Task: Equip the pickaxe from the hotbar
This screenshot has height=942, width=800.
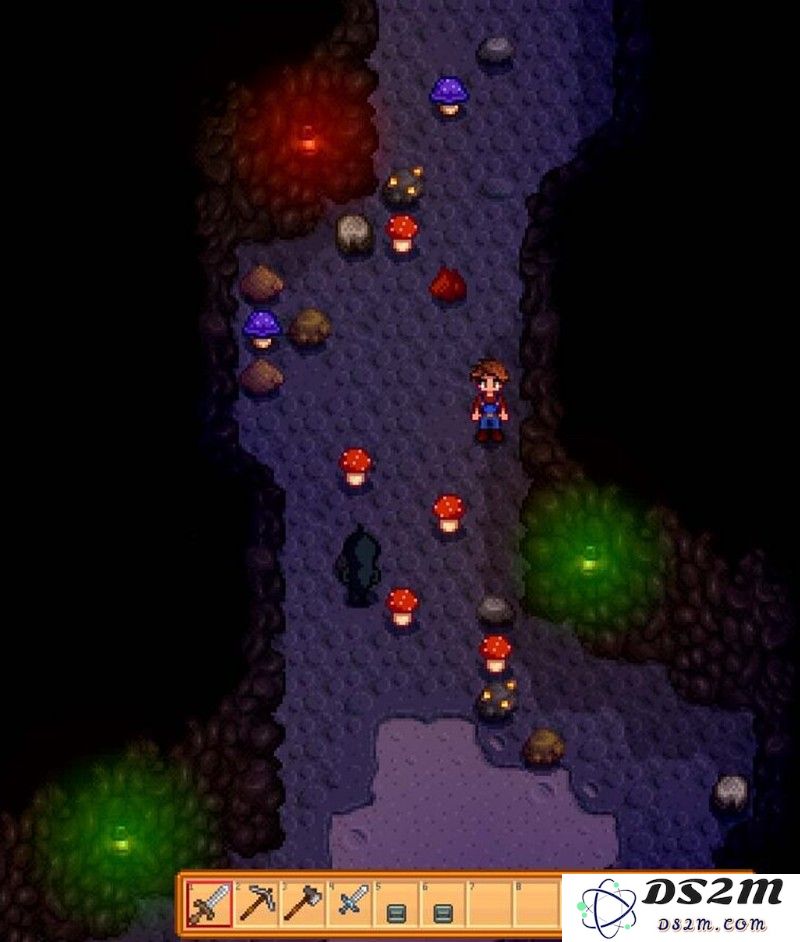Action: (x=257, y=904)
